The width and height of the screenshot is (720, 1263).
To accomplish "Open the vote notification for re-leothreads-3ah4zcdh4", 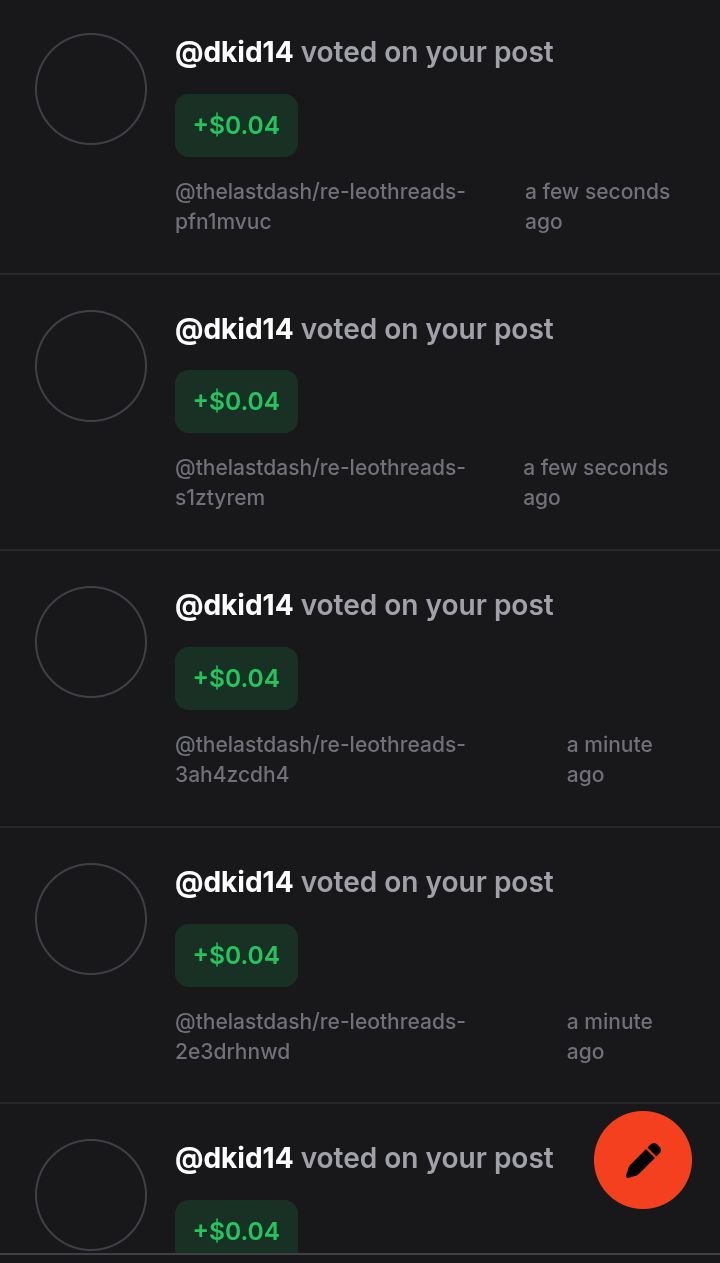I will 360,689.
